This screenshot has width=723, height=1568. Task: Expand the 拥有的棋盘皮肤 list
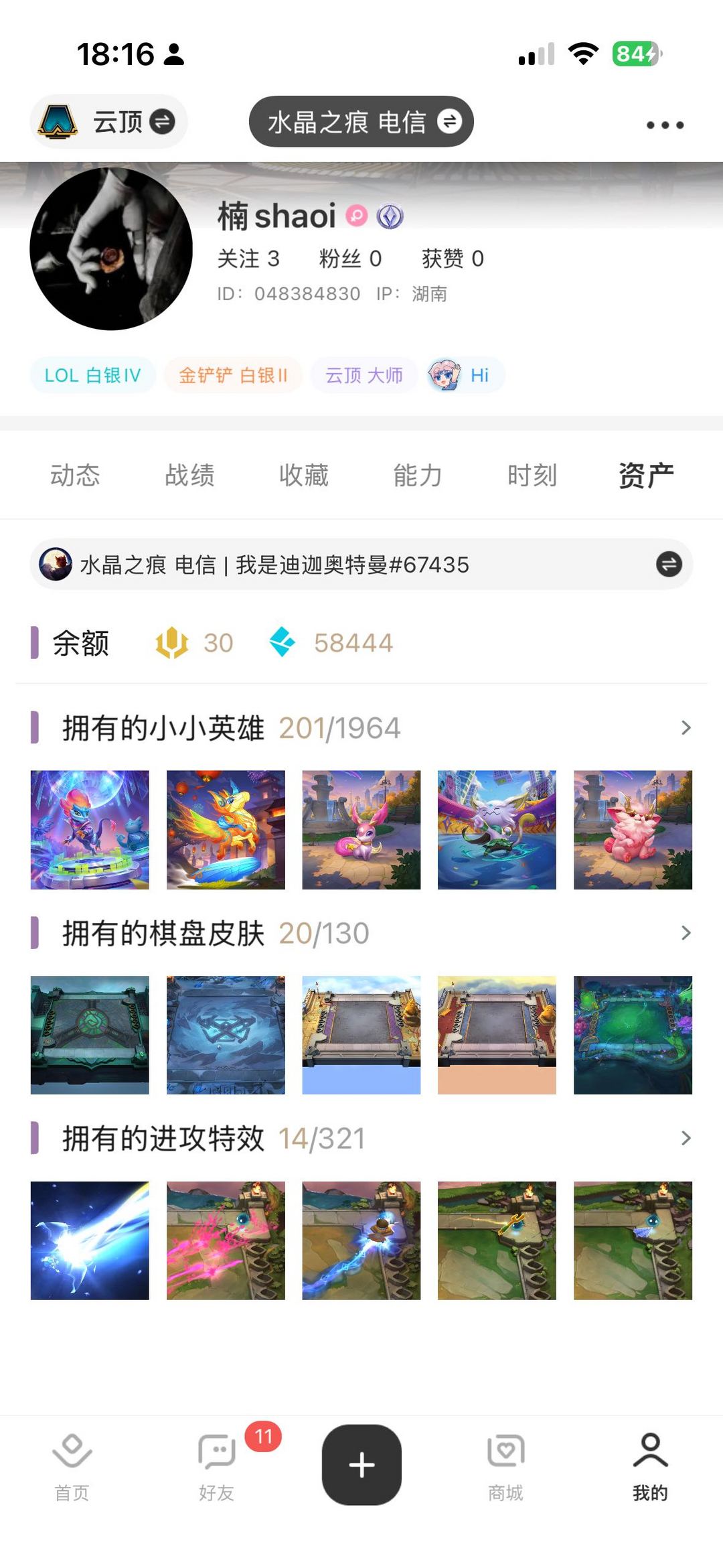[x=685, y=933]
